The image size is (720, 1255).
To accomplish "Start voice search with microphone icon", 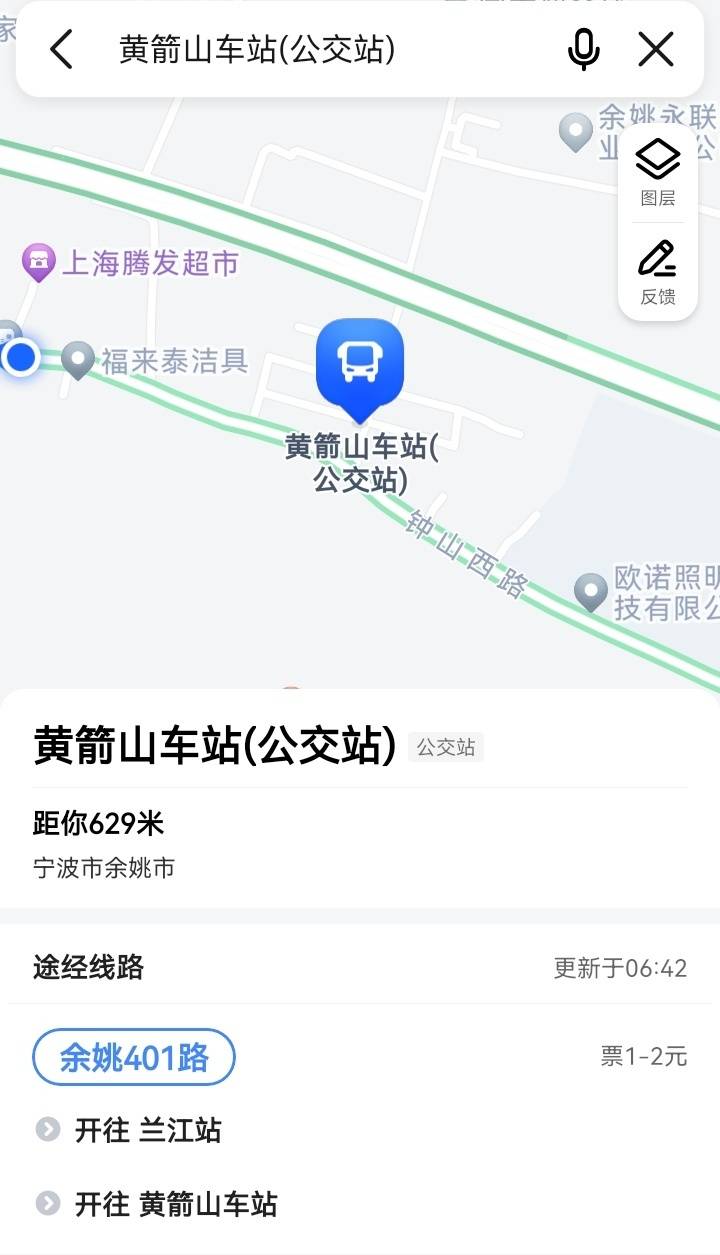I will coord(584,49).
